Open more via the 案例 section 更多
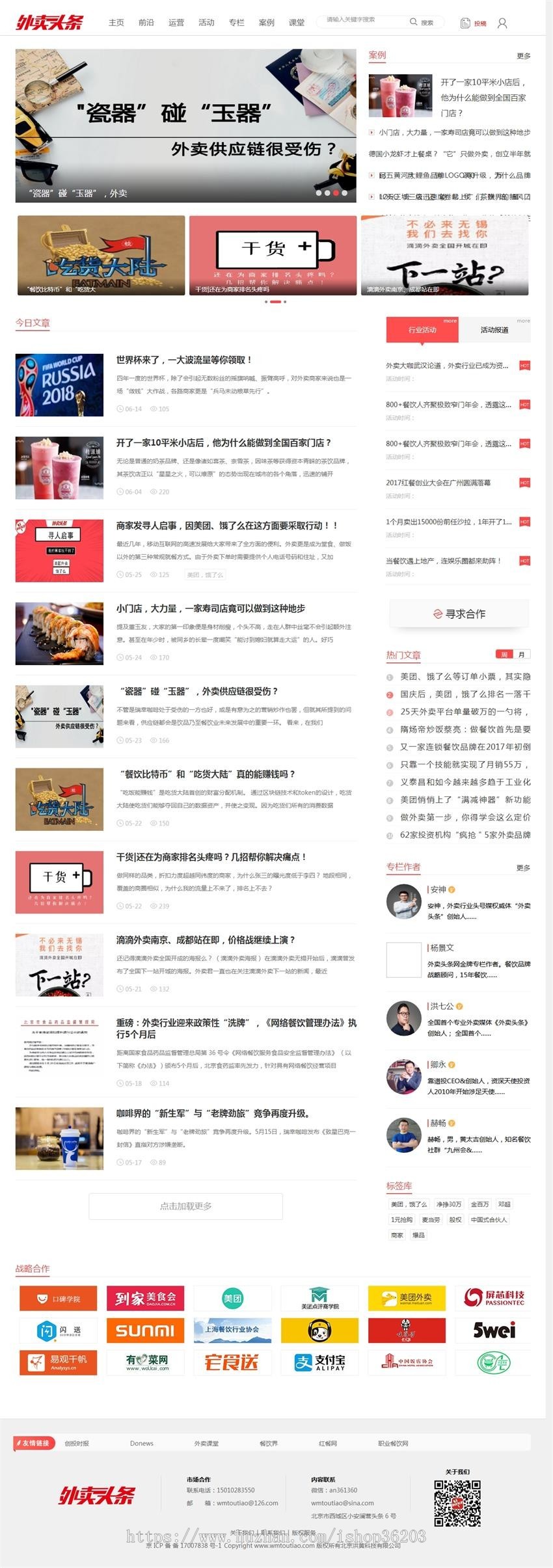This screenshot has width=553, height=1568. (x=522, y=55)
